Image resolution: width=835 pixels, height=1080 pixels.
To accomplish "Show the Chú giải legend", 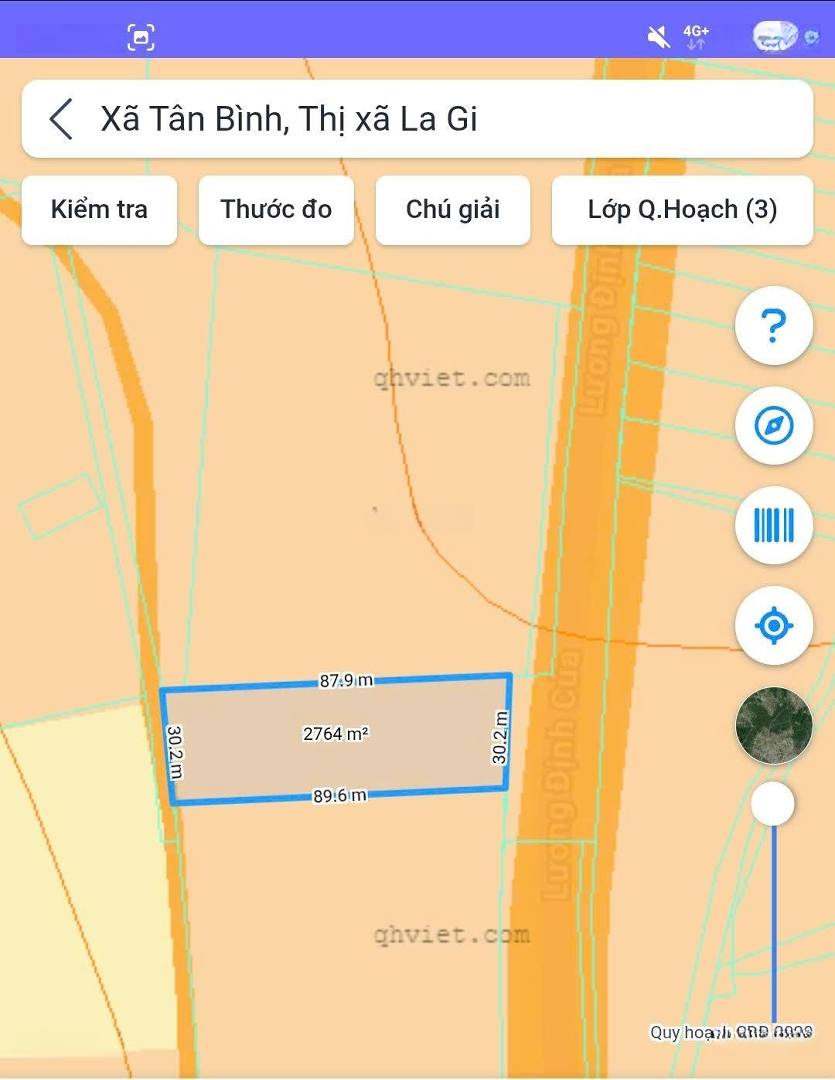I will pos(453,210).
